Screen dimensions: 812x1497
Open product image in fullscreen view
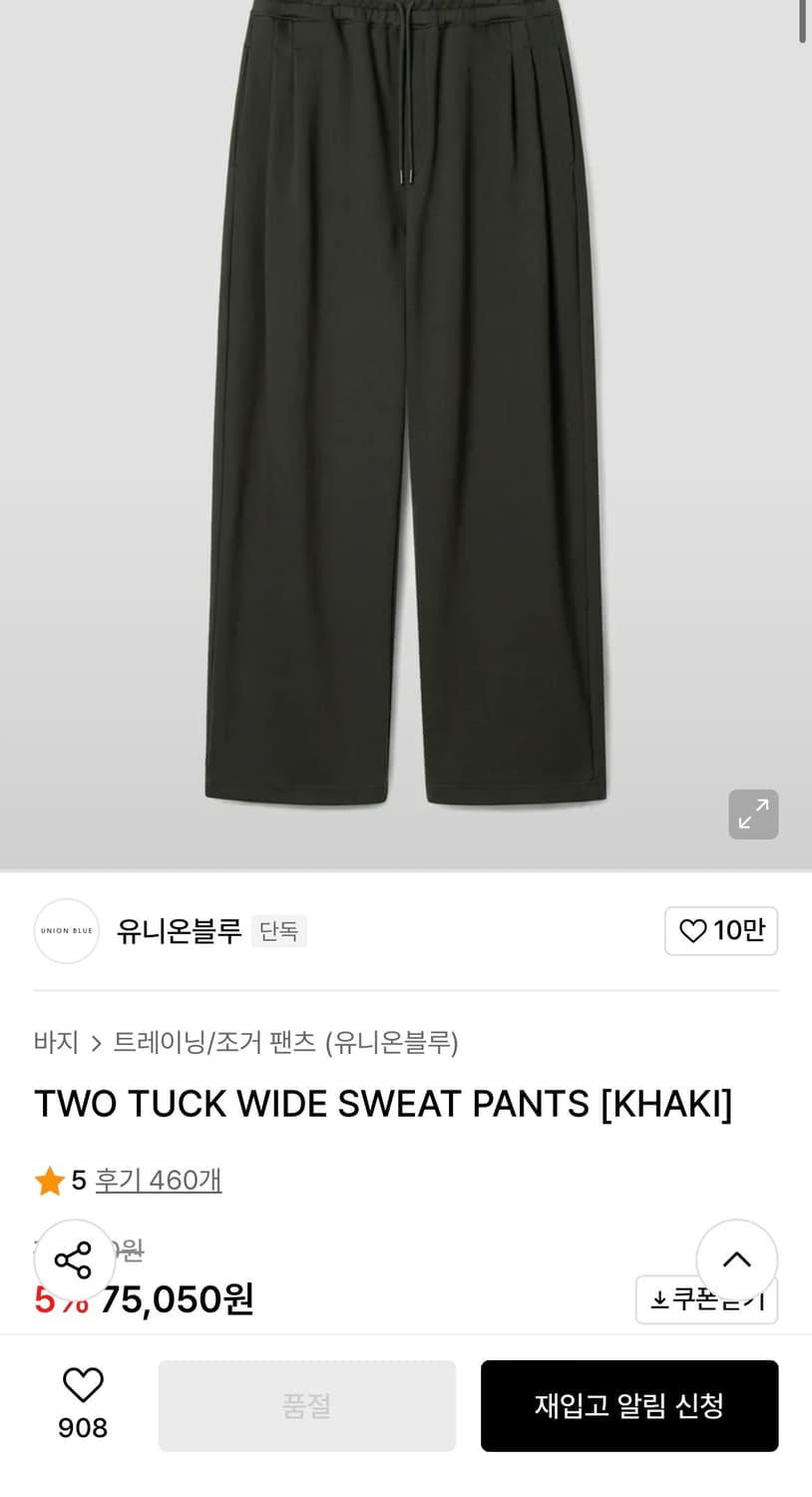tap(753, 814)
